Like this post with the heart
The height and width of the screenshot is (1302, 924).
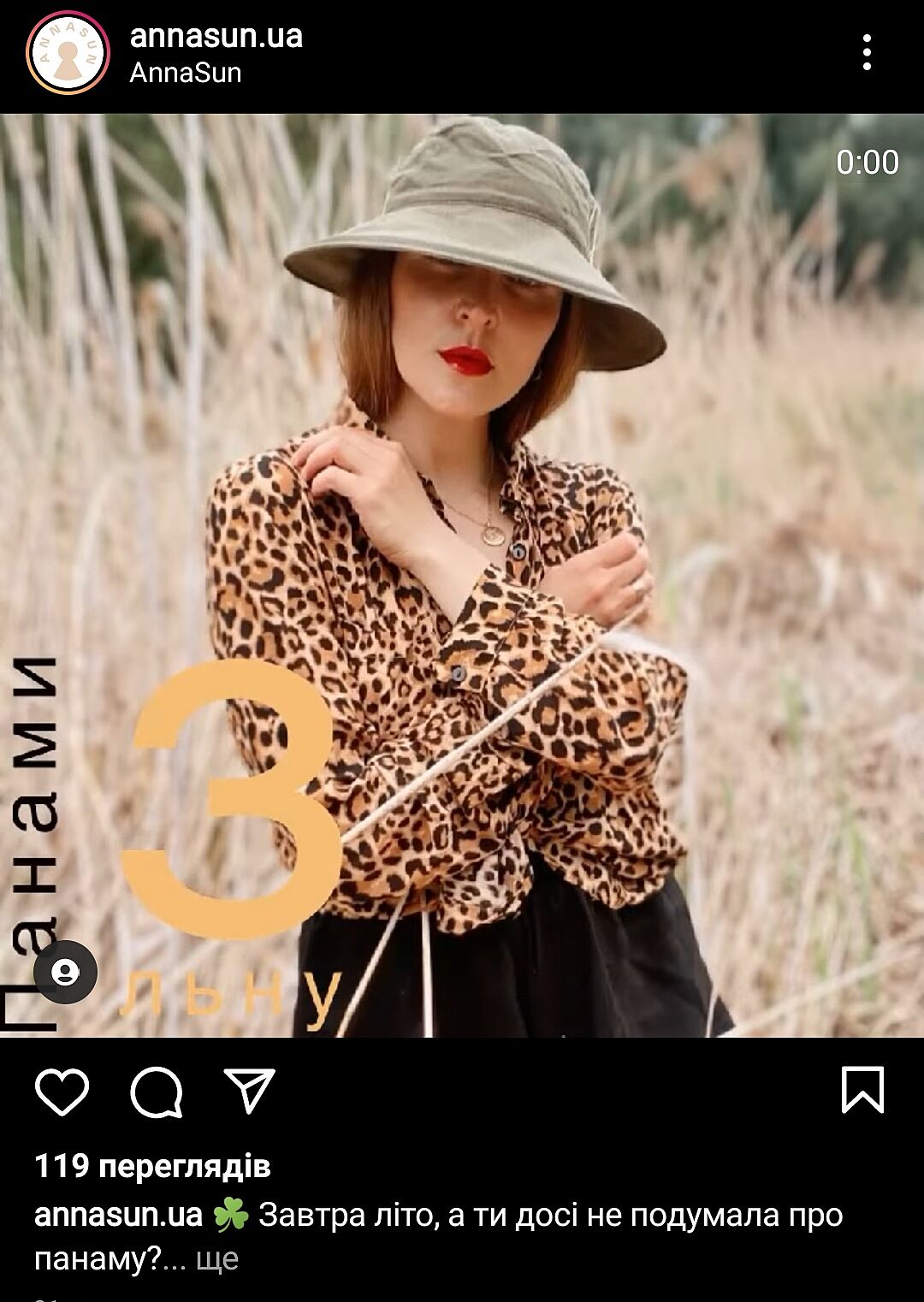point(62,1092)
